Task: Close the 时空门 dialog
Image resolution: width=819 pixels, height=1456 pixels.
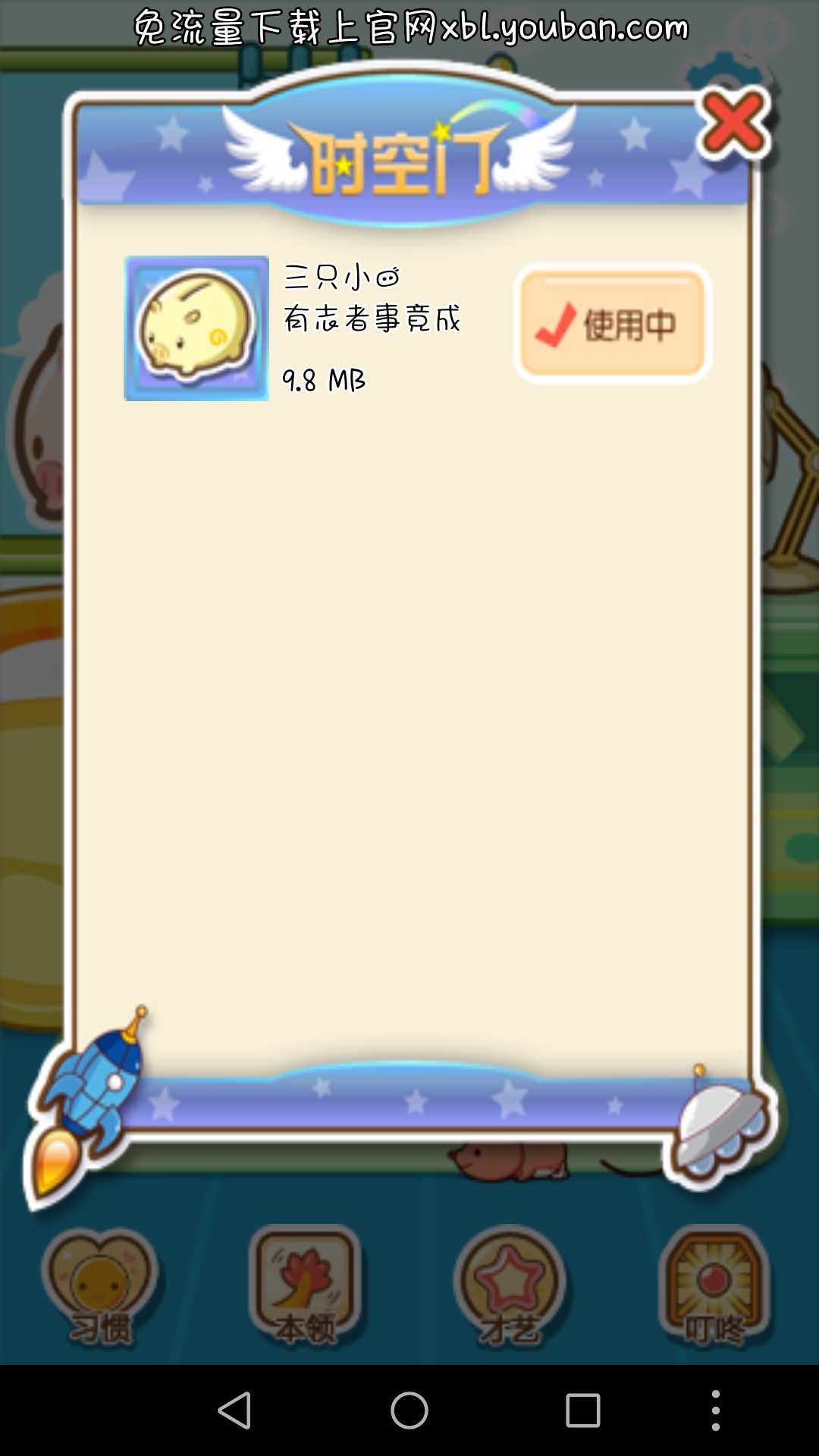Action: (x=733, y=123)
